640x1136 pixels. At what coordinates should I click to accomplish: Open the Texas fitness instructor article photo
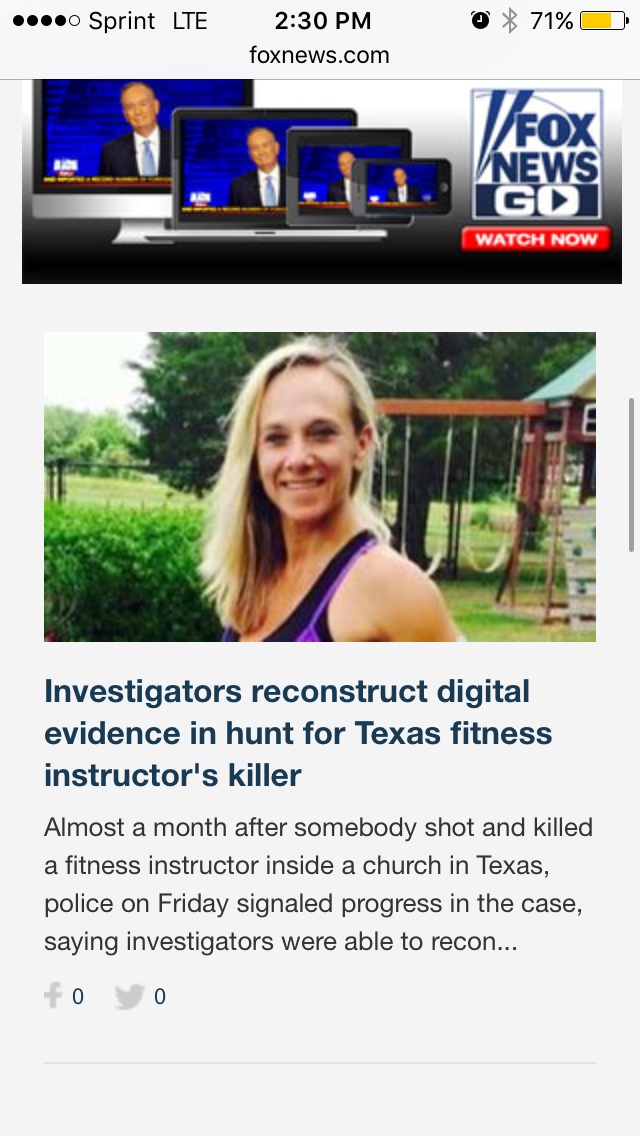coord(319,487)
